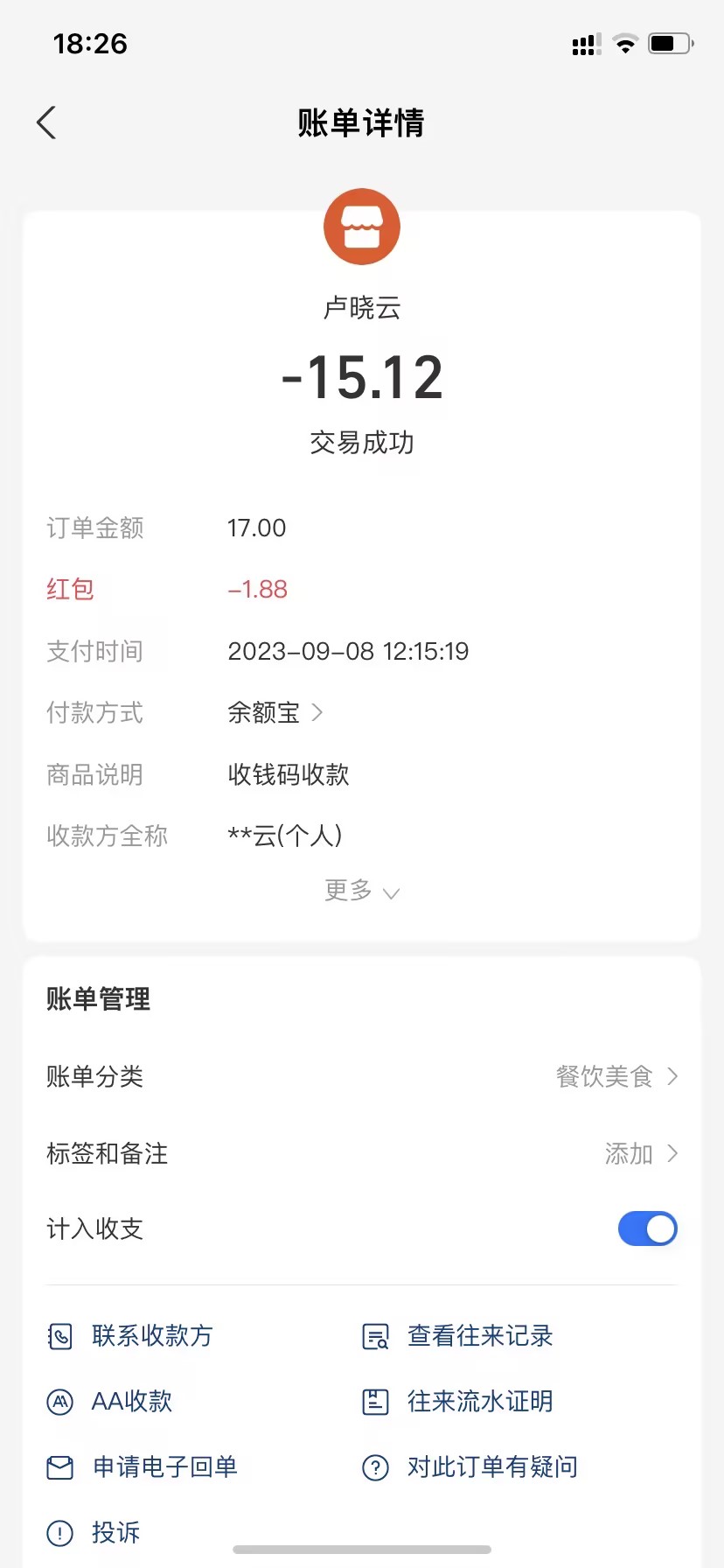Open 对此订单有疑问 help
The width and height of the screenshot is (724, 1568).
[x=470, y=1467]
